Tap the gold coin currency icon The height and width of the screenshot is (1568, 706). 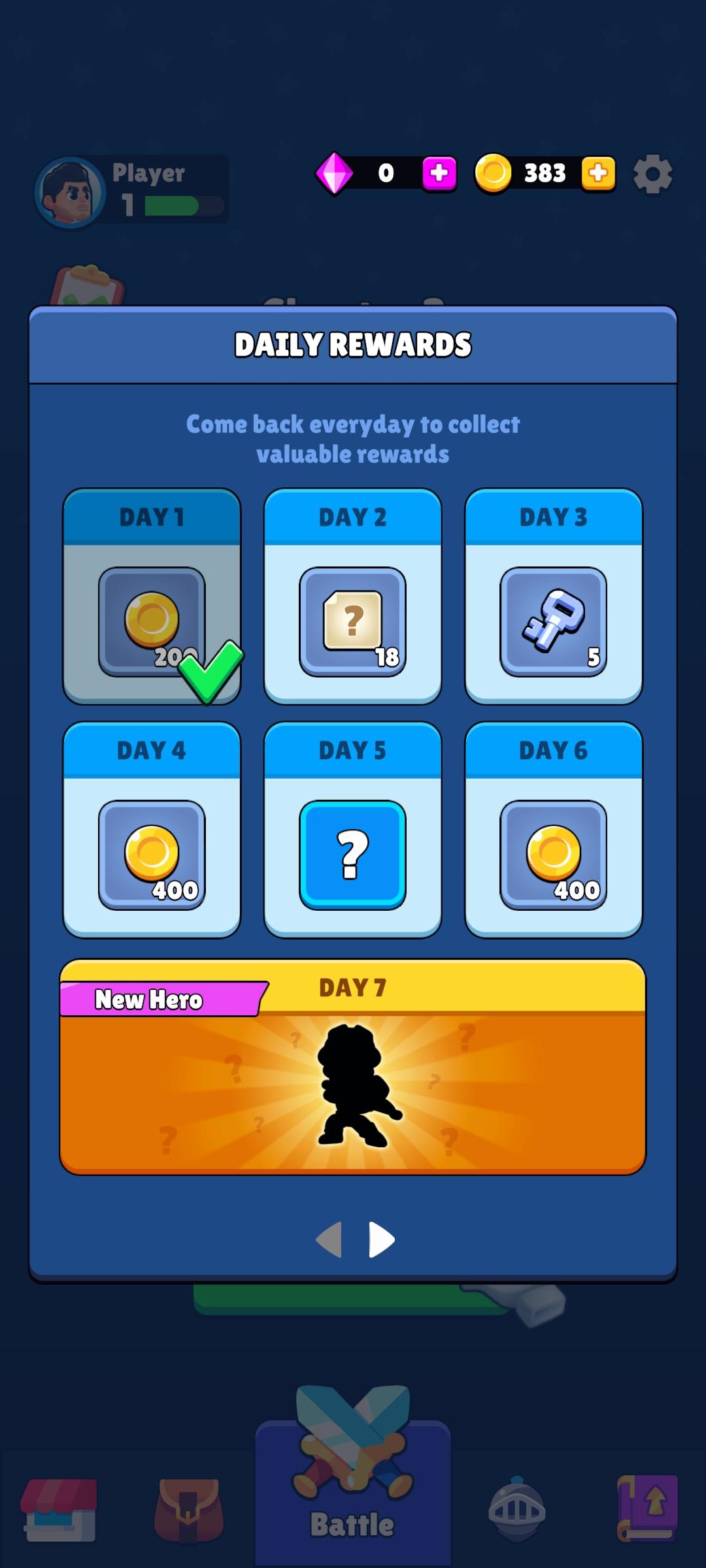point(494,174)
